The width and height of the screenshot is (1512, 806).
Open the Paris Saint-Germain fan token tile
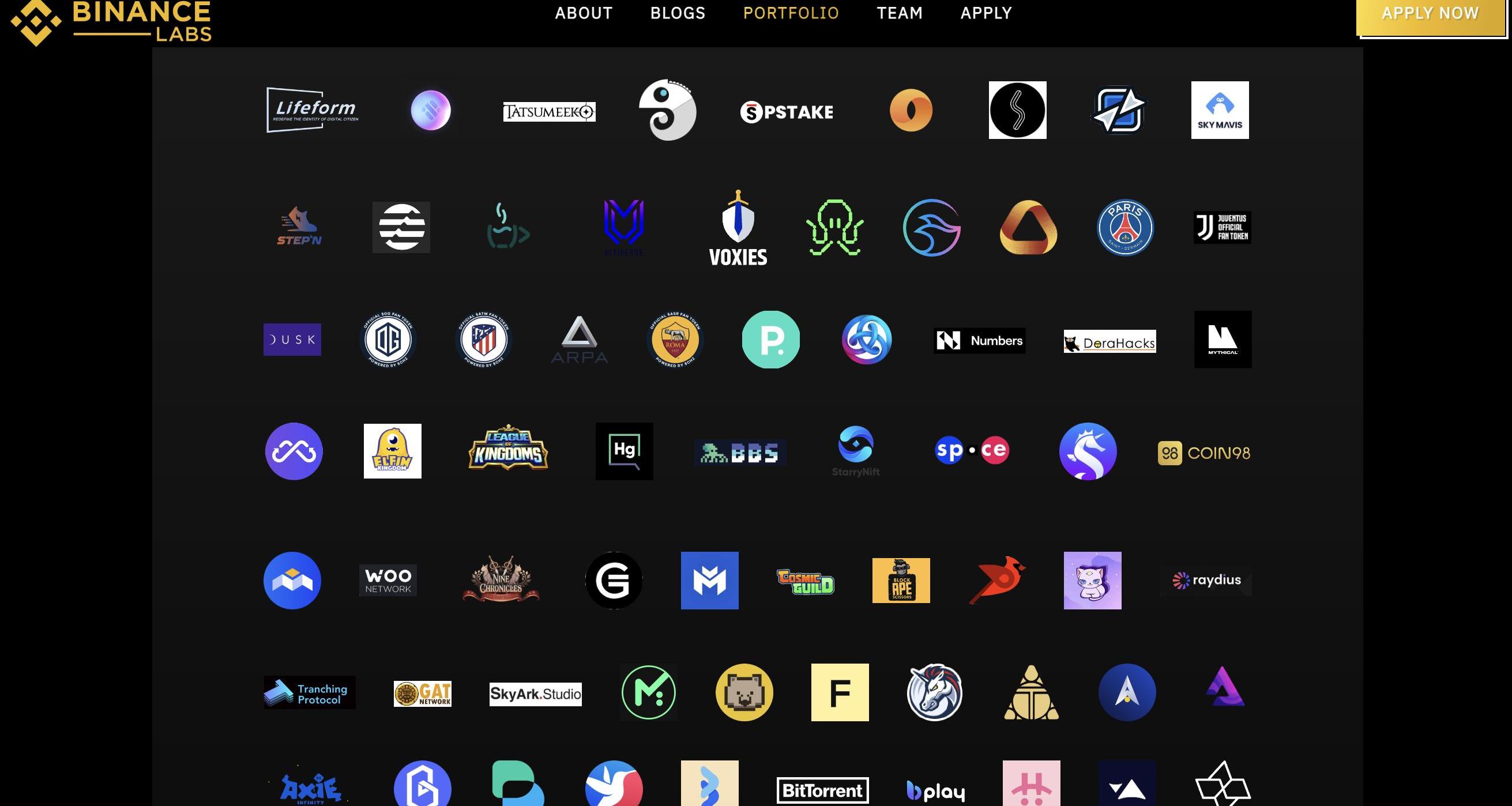click(x=1125, y=227)
